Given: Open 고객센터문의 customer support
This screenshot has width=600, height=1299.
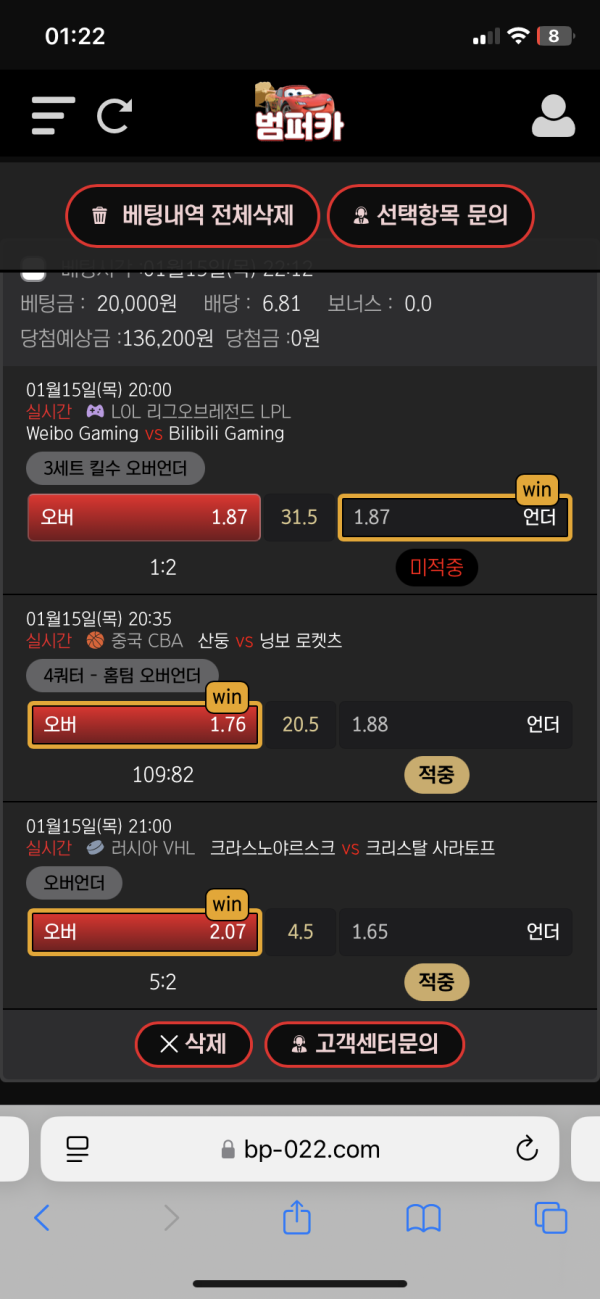Looking at the screenshot, I should 364,1044.
